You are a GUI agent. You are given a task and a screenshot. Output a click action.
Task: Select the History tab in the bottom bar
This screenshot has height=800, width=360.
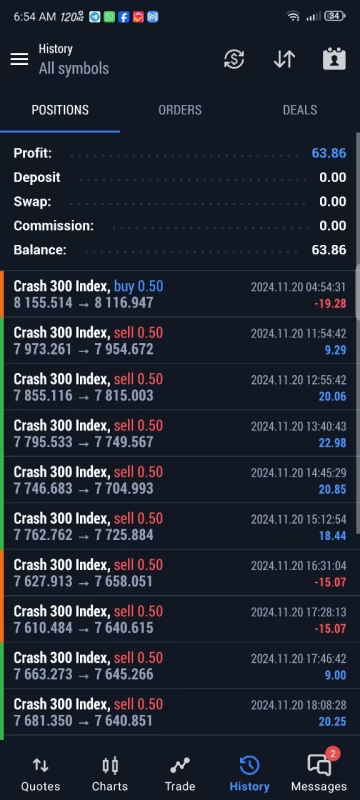click(249, 773)
